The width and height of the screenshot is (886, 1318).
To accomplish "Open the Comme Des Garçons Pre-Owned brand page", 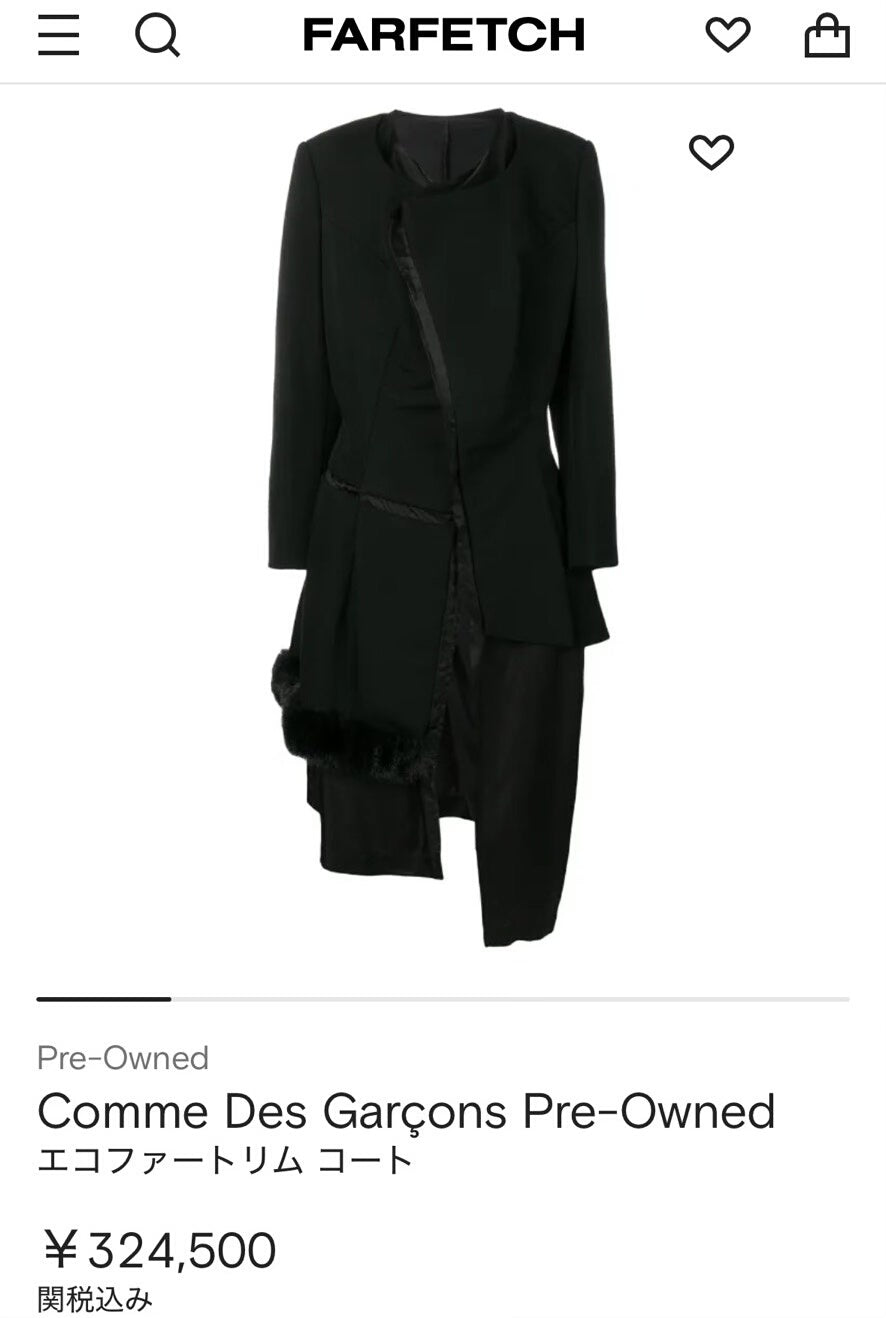I will pyautogui.click(x=404, y=1110).
